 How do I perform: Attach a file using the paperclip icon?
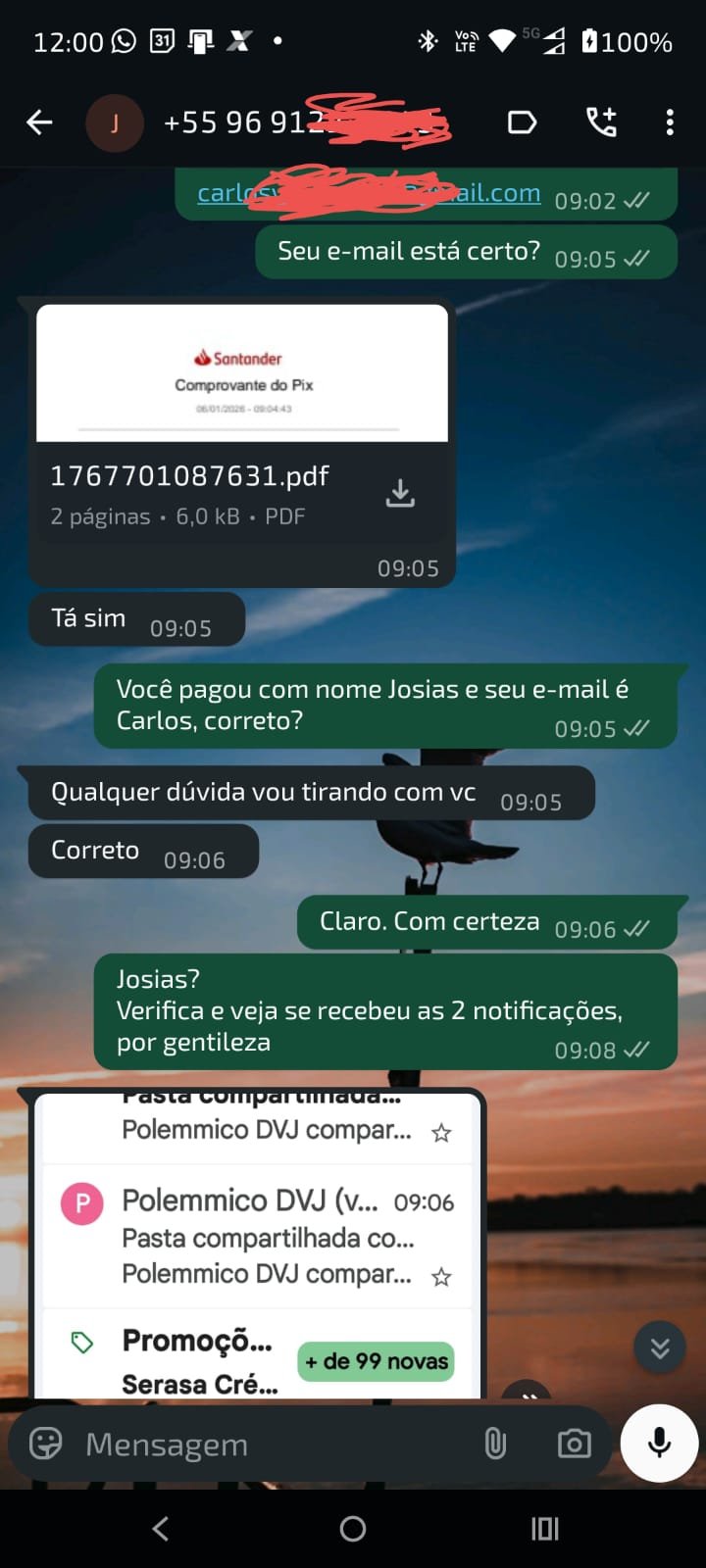tap(495, 1443)
